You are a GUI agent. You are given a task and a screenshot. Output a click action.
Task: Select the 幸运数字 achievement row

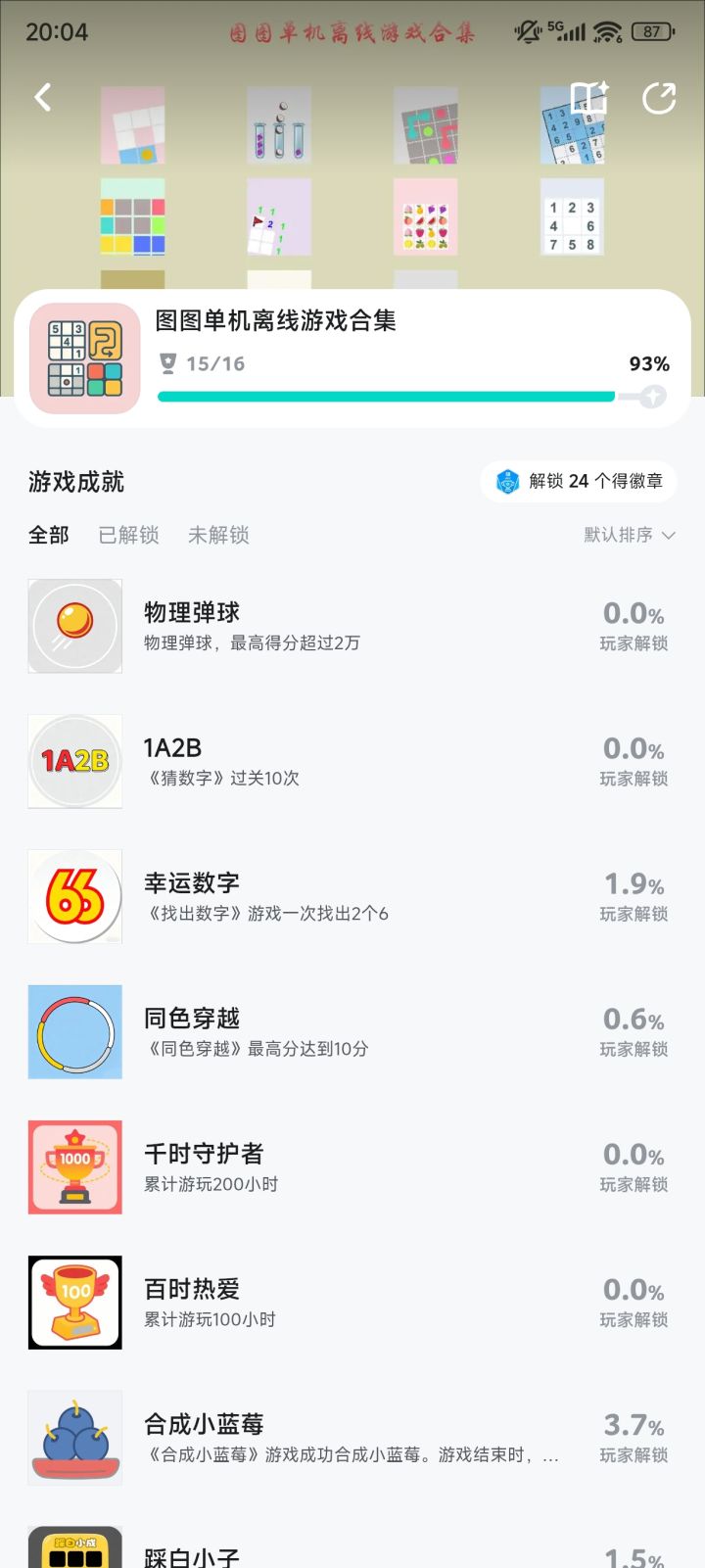point(352,896)
